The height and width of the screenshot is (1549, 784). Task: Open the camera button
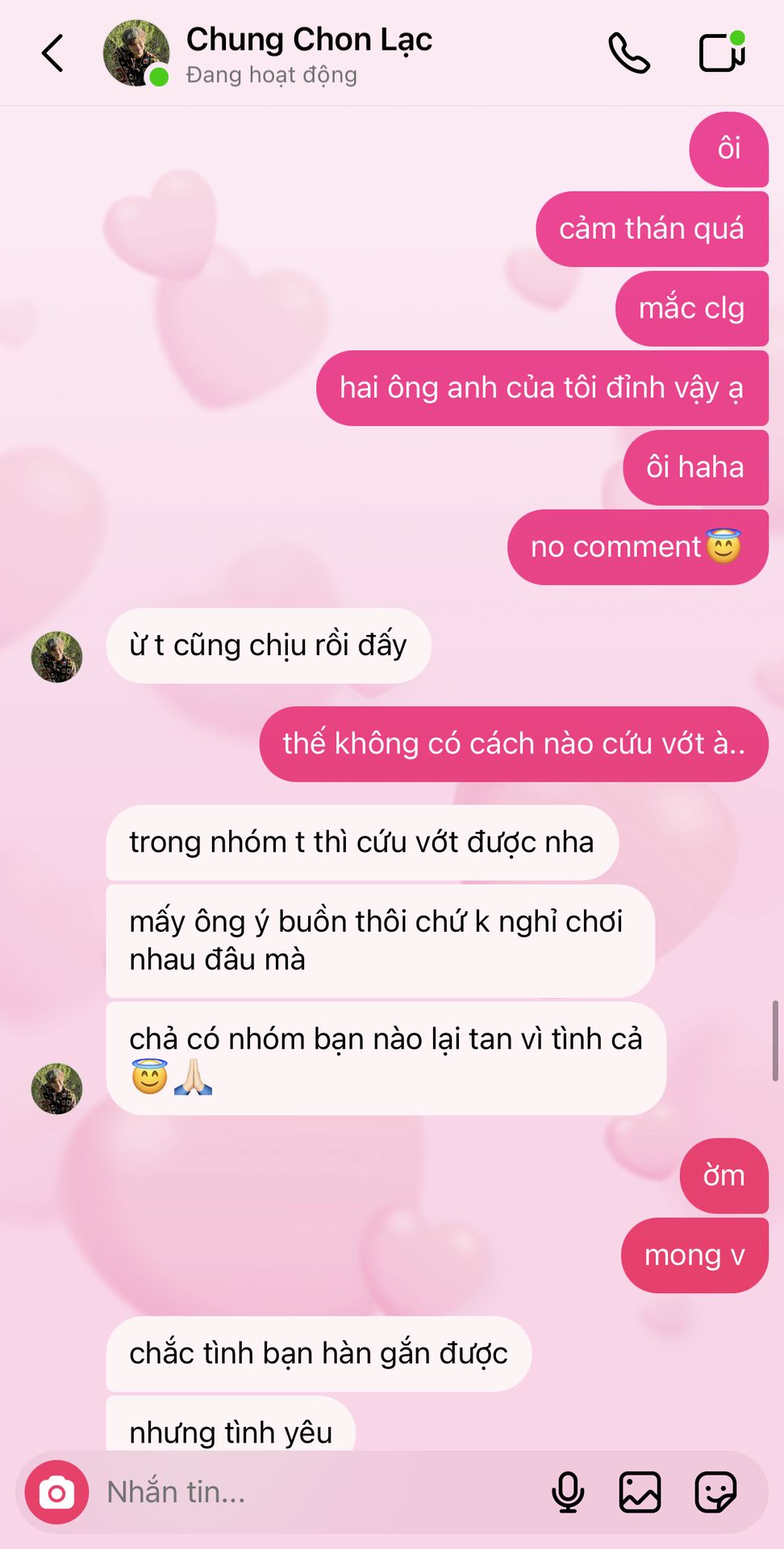(x=56, y=1493)
